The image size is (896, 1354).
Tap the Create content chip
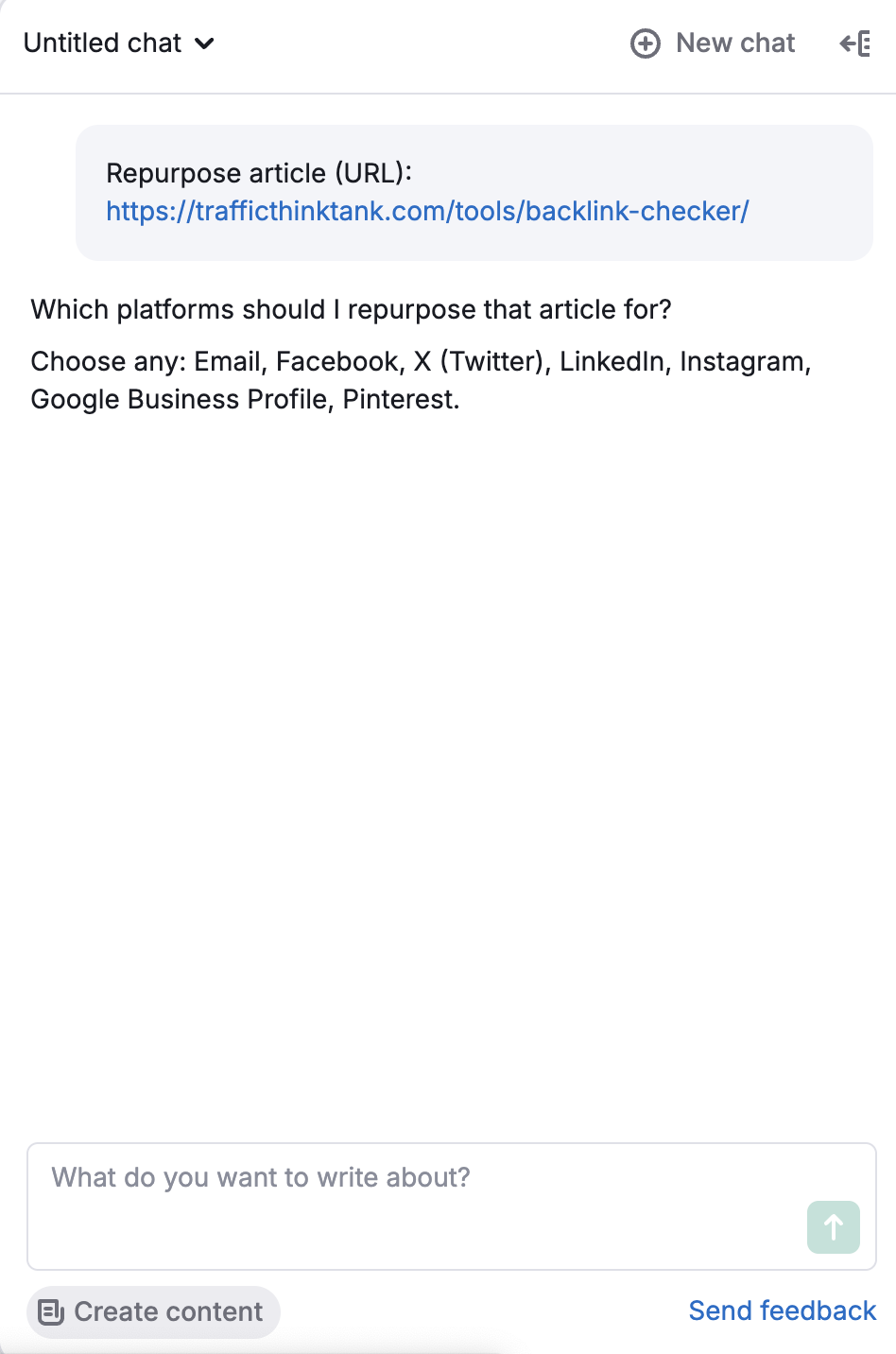(153, 1311)
